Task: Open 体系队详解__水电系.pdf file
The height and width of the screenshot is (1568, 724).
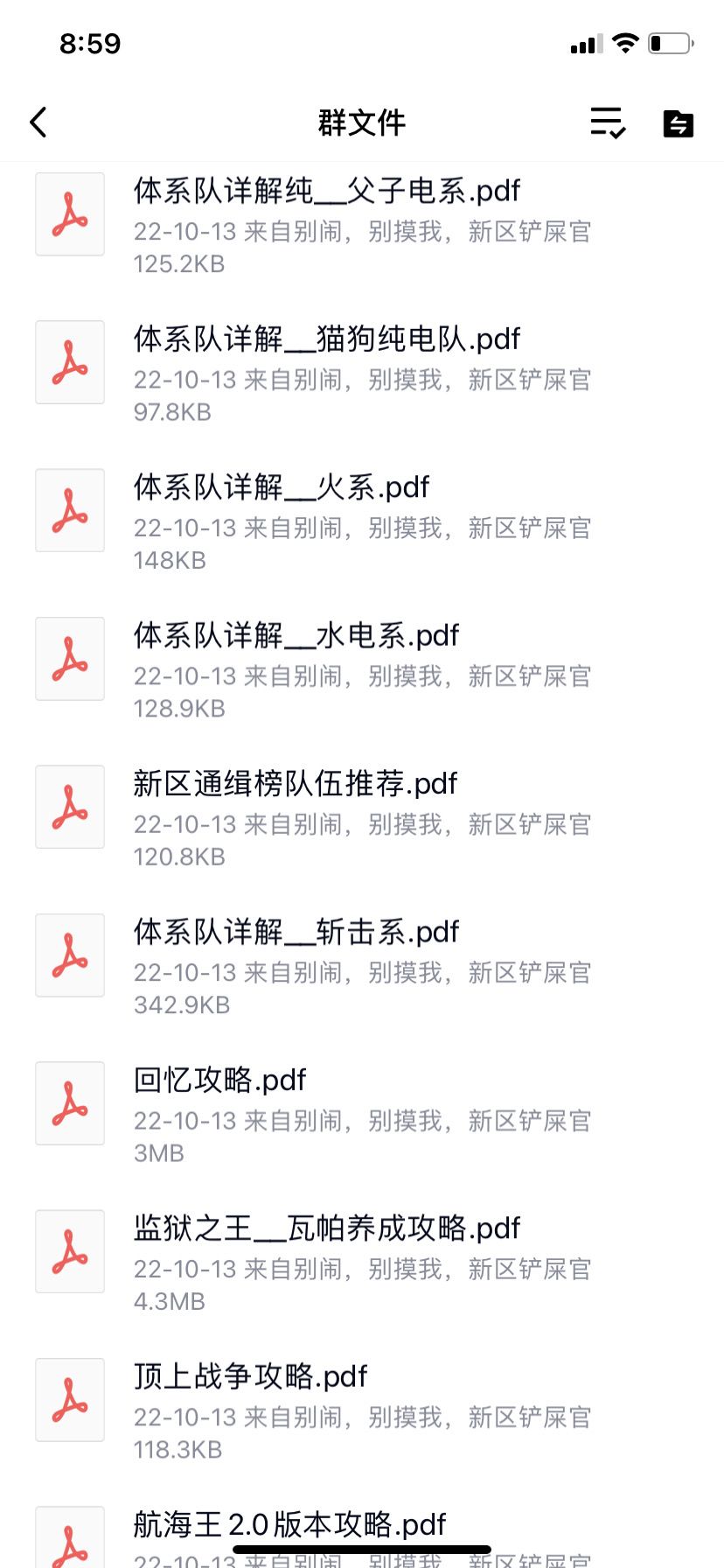Action: point(296,636)
